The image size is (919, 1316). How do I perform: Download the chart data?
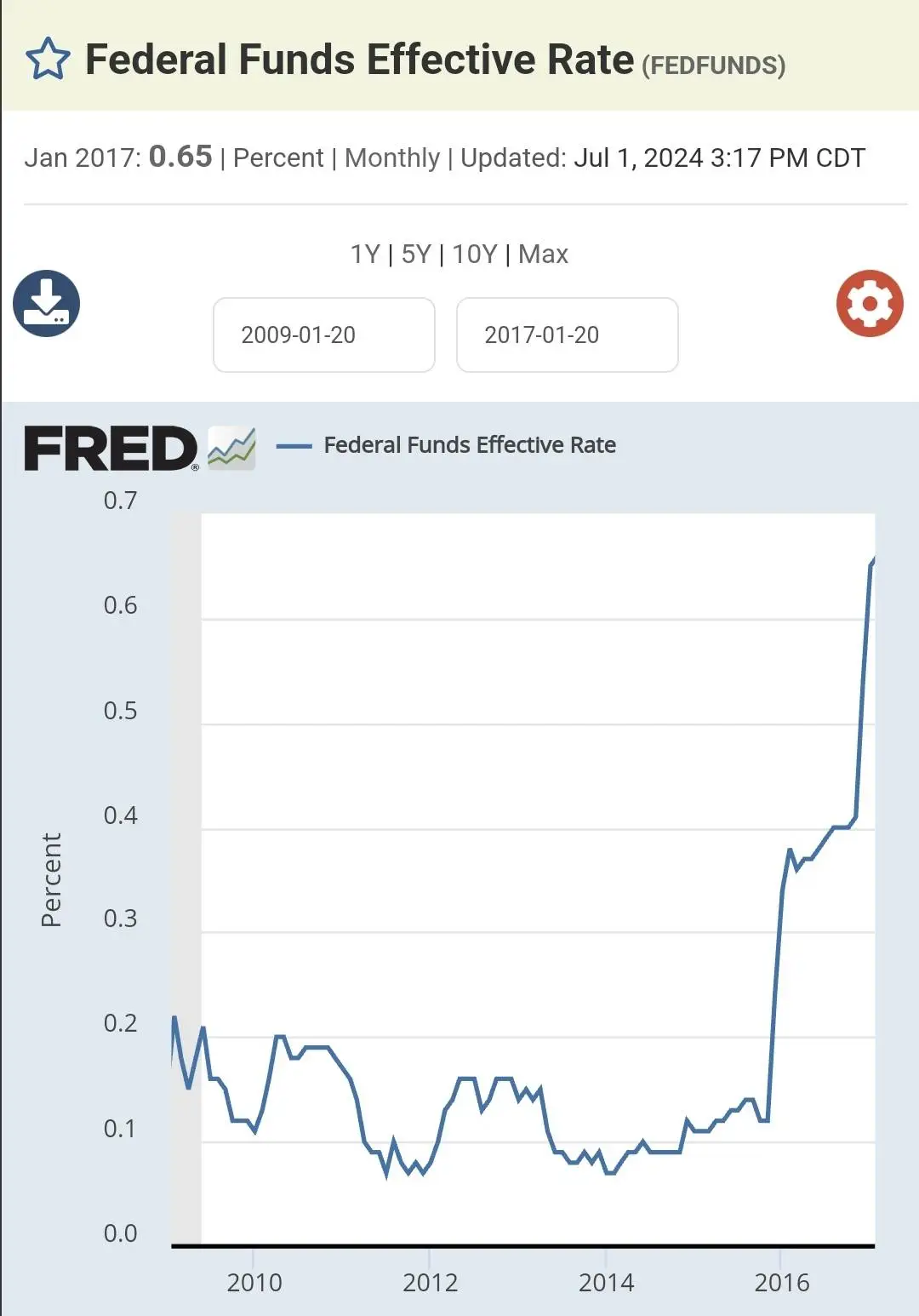(46, 304)
